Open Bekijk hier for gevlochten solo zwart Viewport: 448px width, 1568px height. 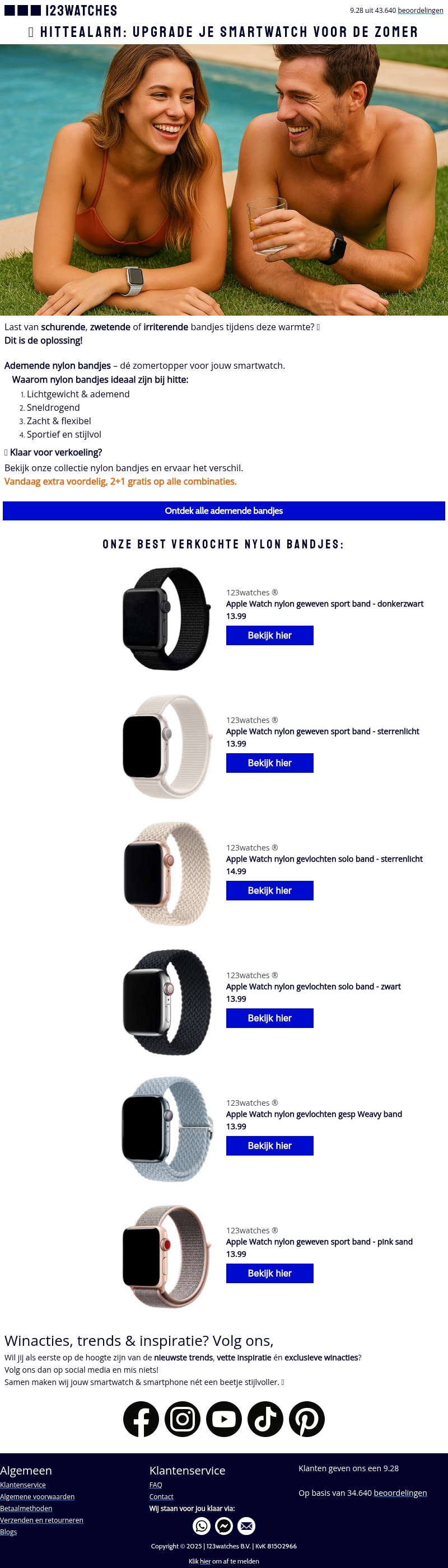[x=269, y=1018]
